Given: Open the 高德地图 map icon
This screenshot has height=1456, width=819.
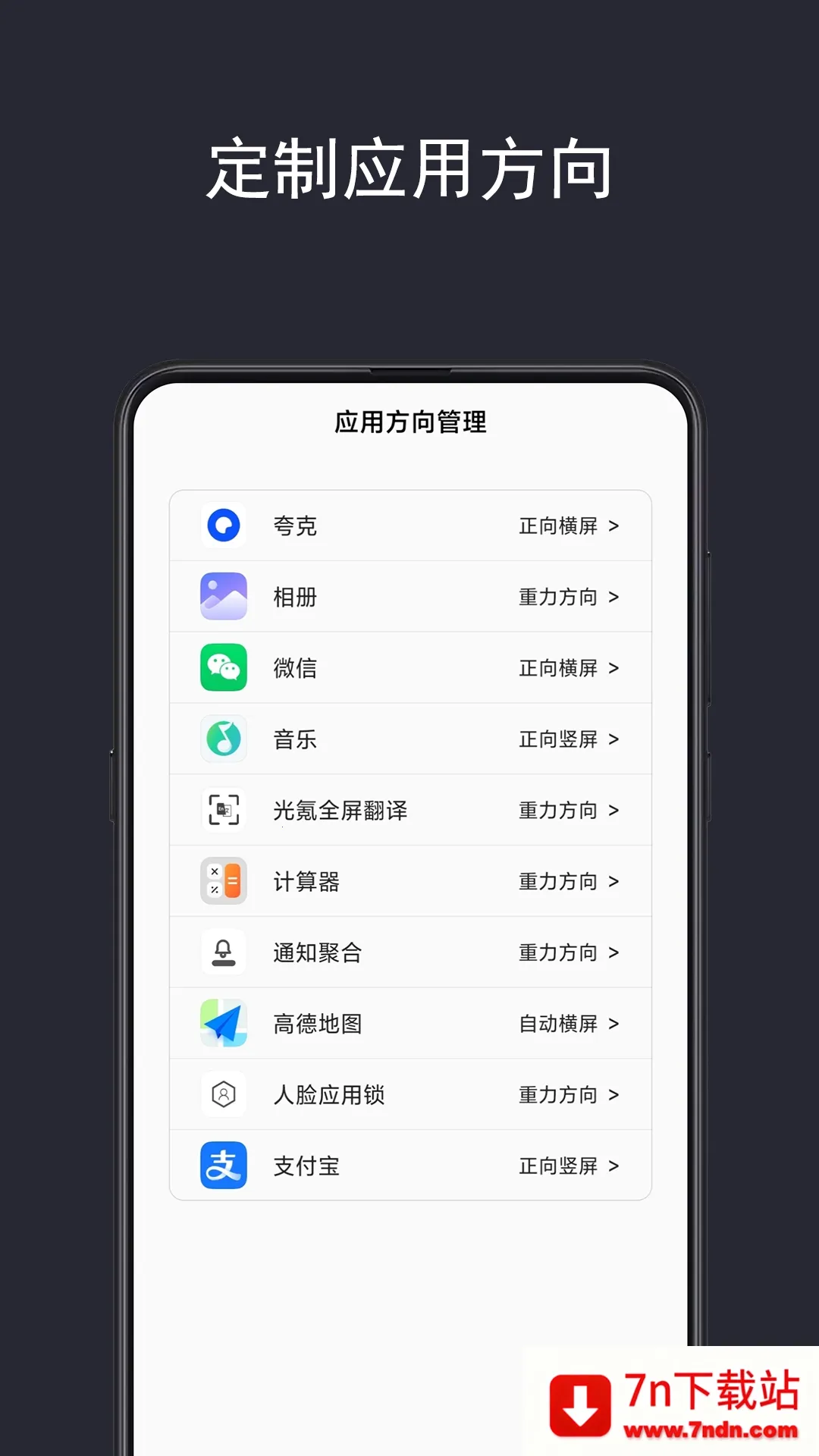Looking at the screenshot, I should 223,1024.
